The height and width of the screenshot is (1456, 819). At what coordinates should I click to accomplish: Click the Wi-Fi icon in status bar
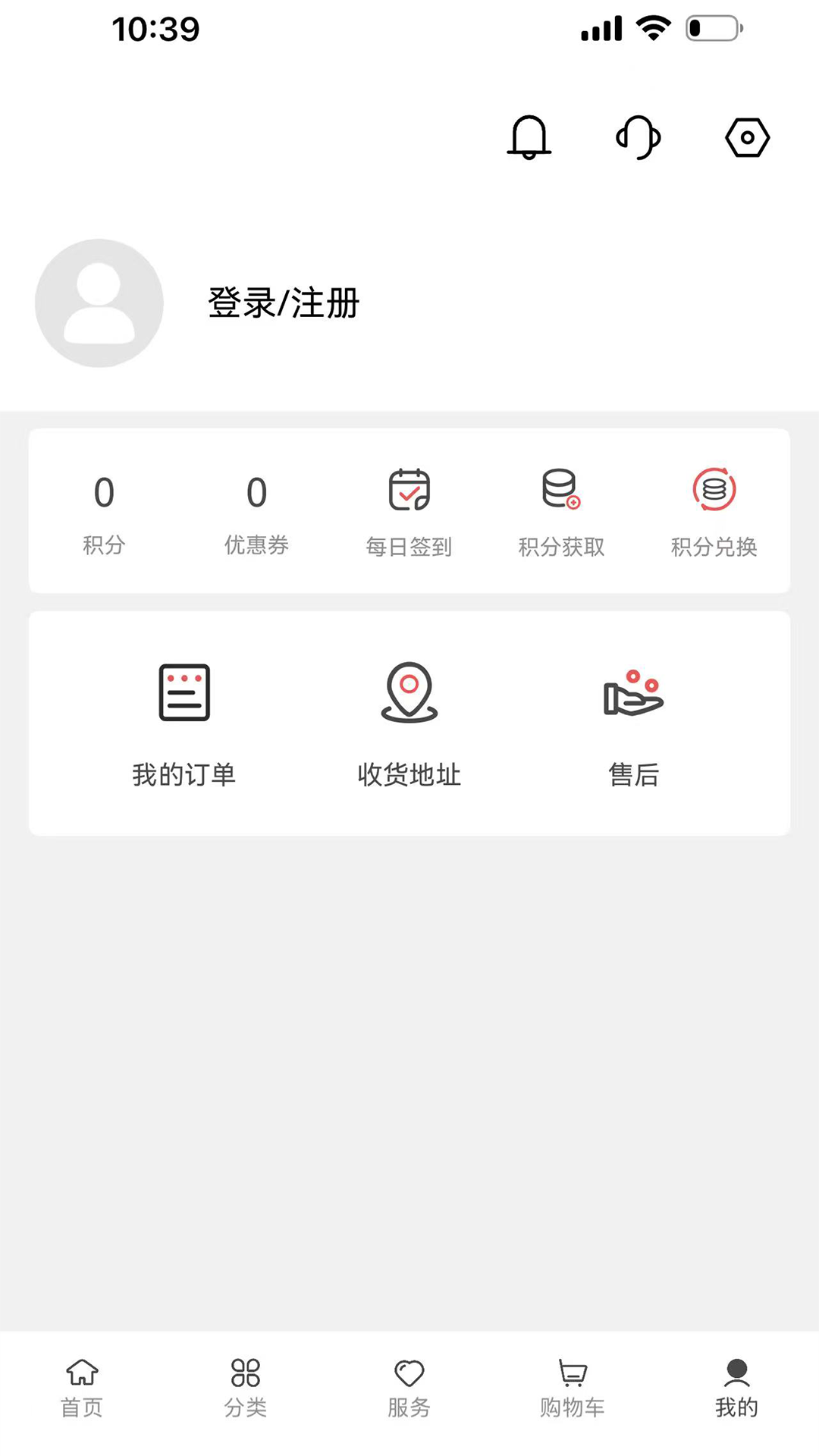[x=653, y=27]
